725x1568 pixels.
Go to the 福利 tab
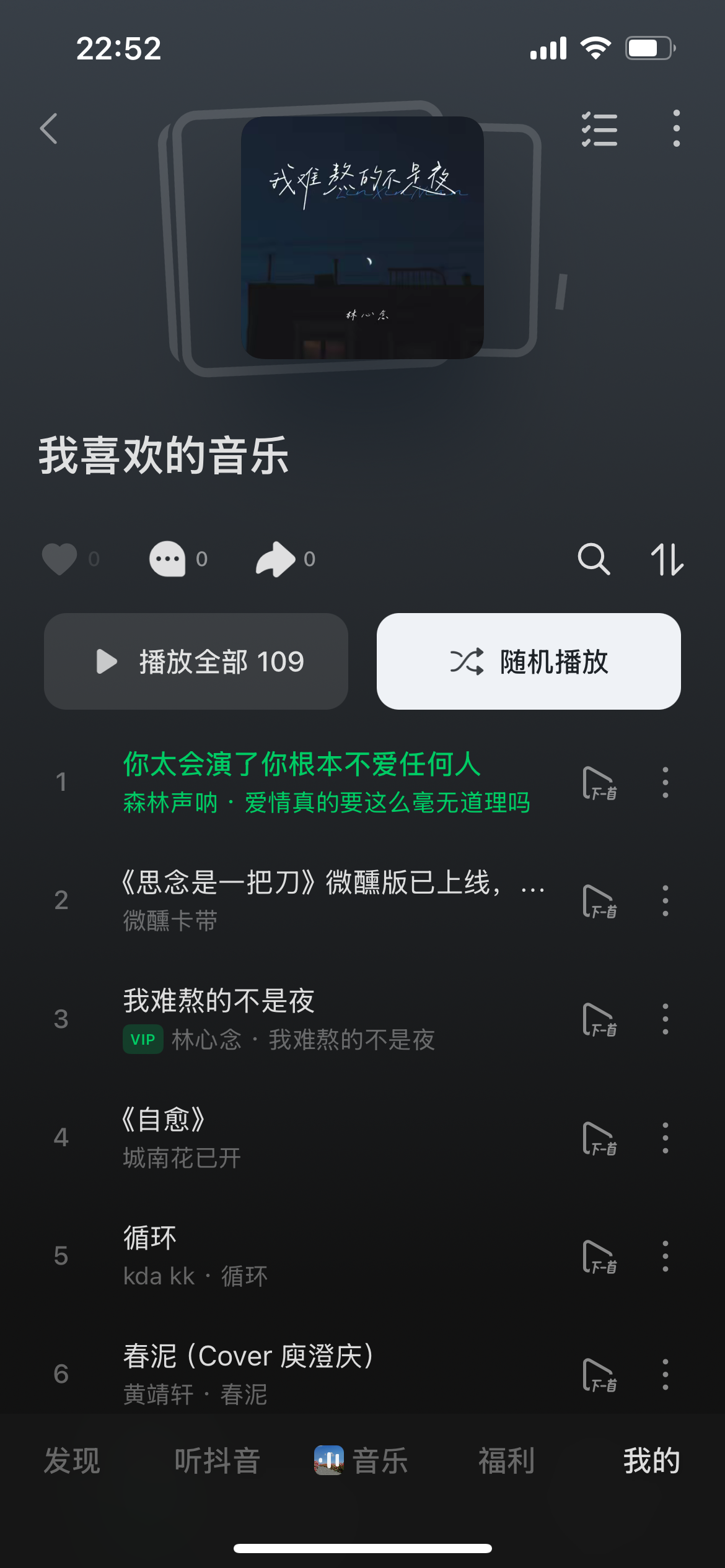point(506,1461)
